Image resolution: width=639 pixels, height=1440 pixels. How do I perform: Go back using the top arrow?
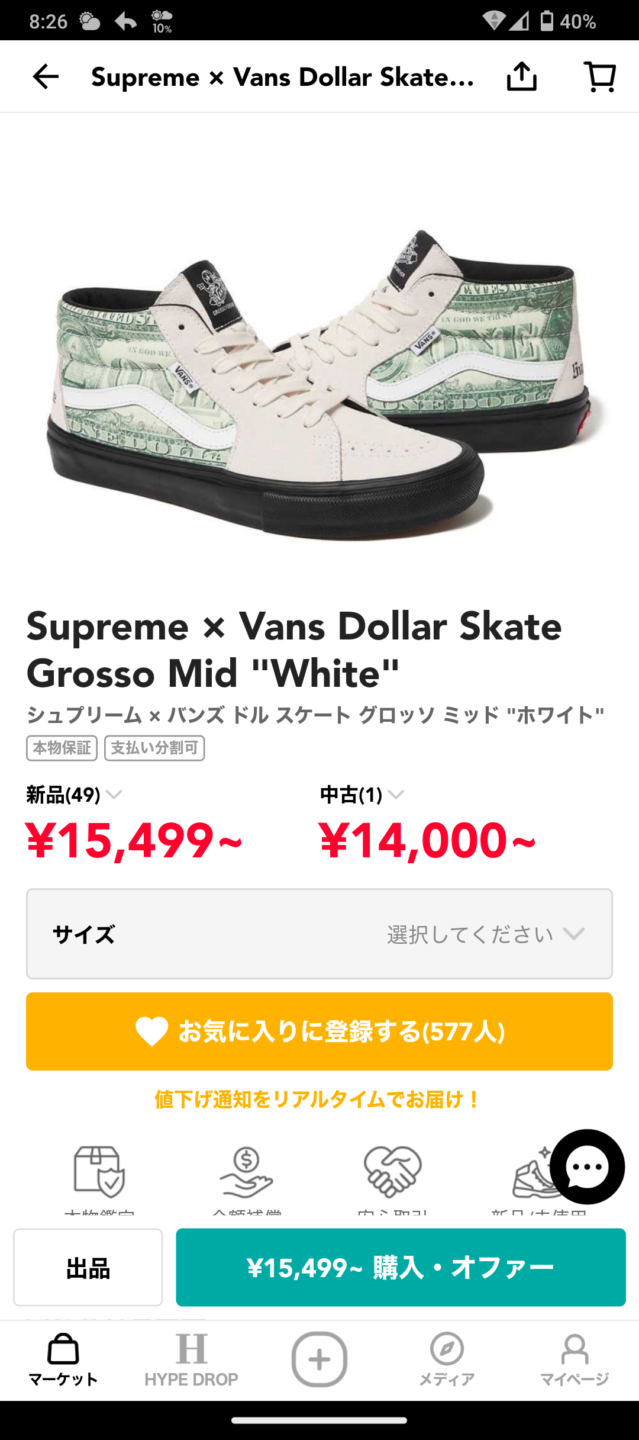tap(46, 77)
